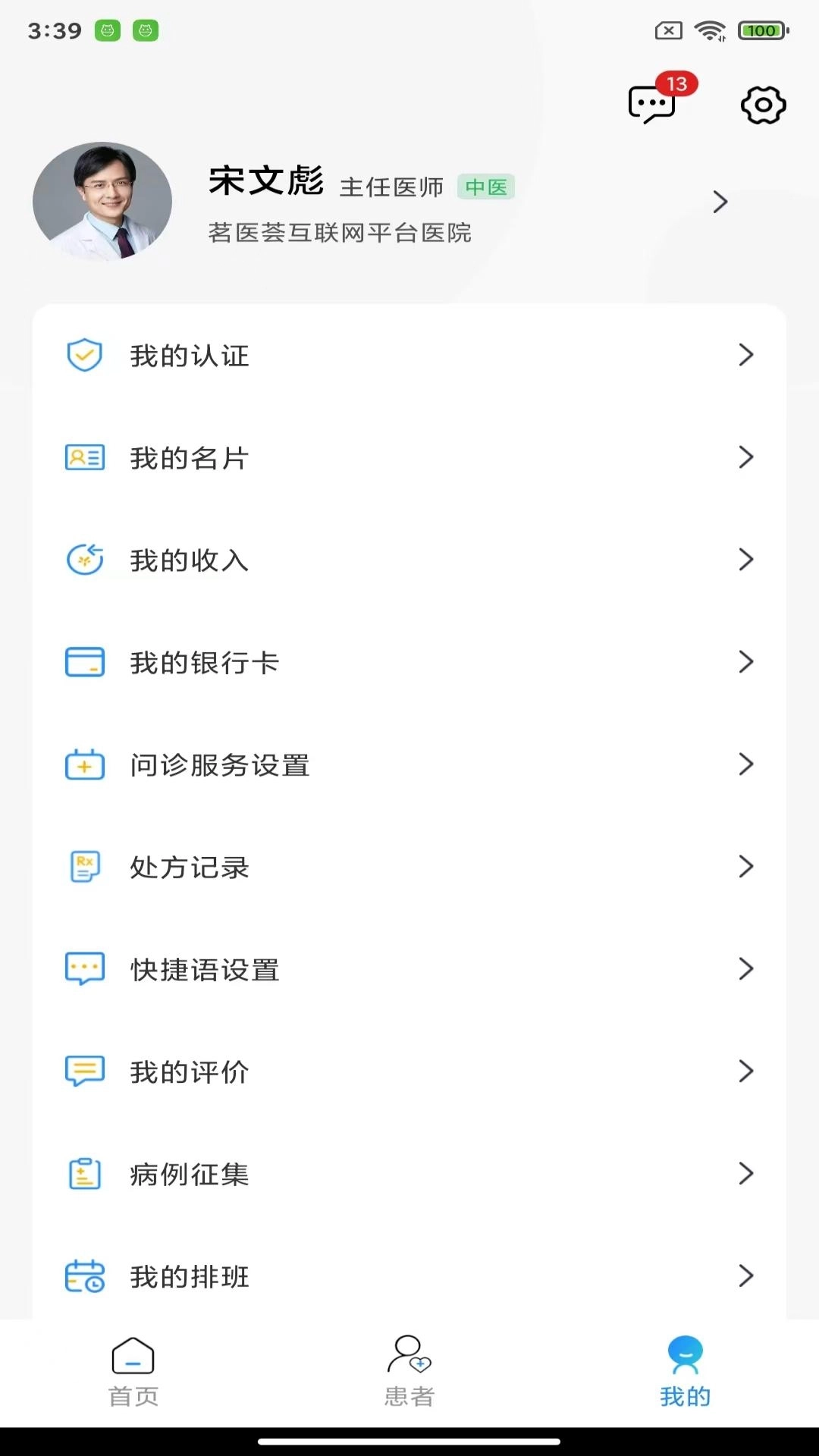Expand 我的评价 using the arrow
This screenshot has height=1456, width=819.
[x=746, y=1072]
